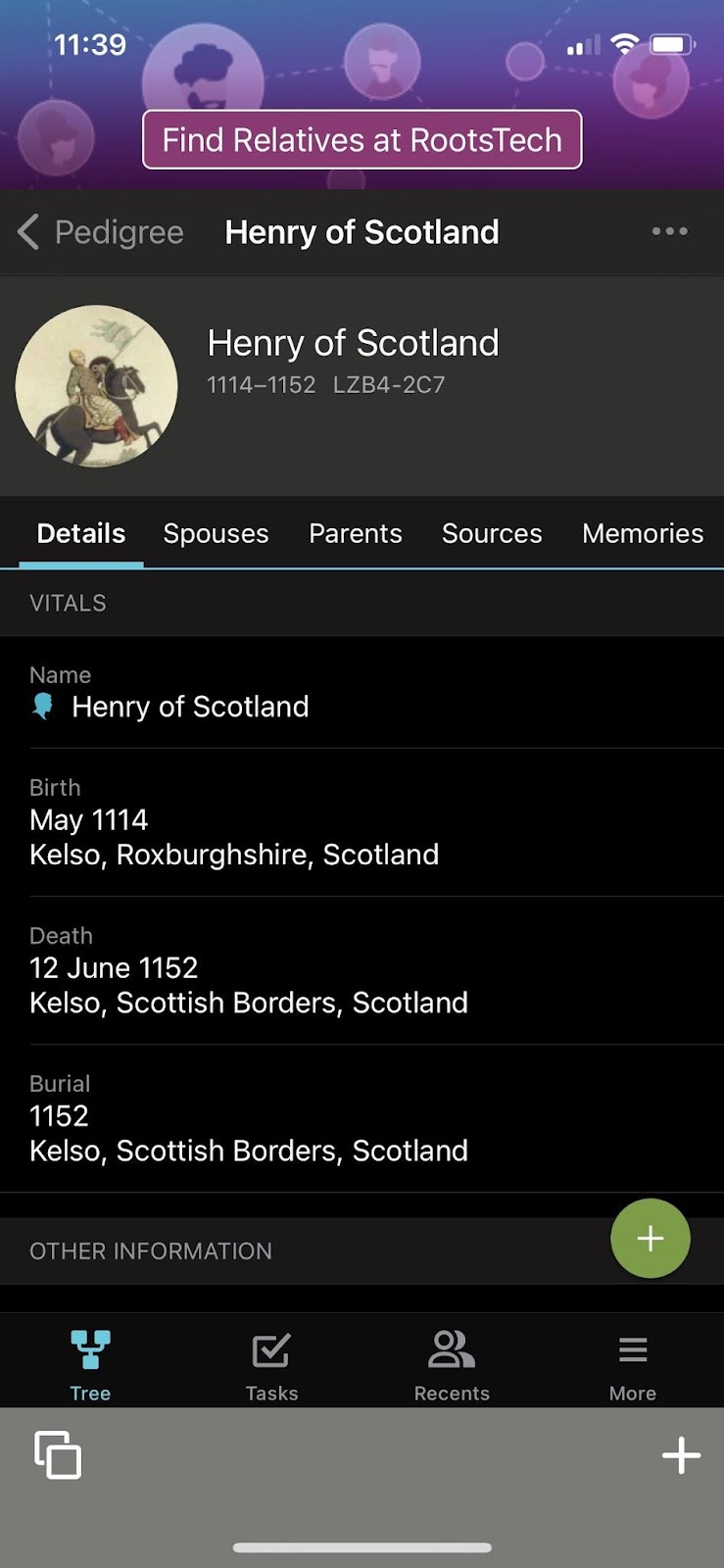This screenshot has width=724, height=1568.
Task: Open the three-dot overflow menu
Action: pos(670,231)
